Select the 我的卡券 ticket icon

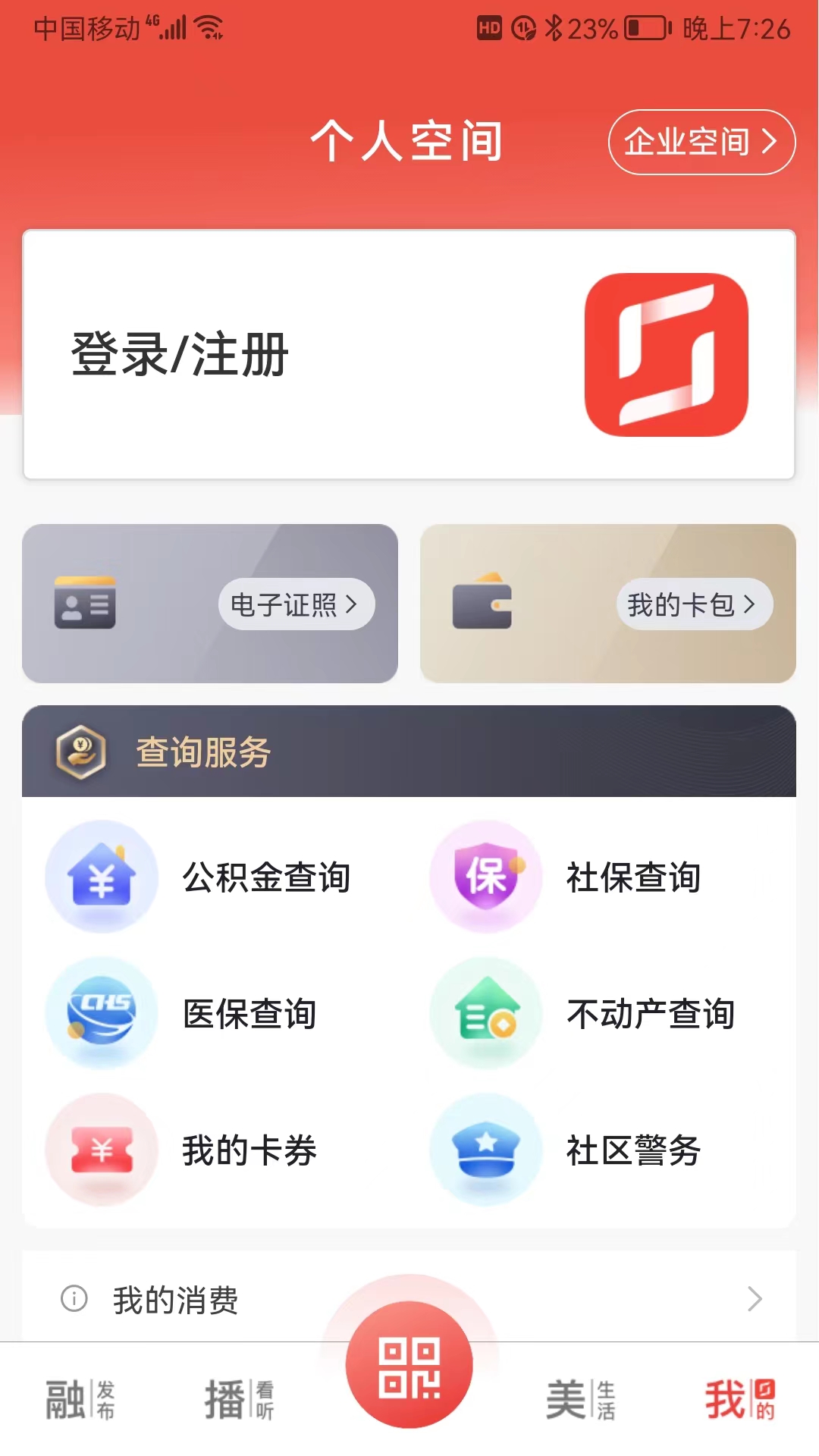pyautogui.click(x=102, y=1150)
